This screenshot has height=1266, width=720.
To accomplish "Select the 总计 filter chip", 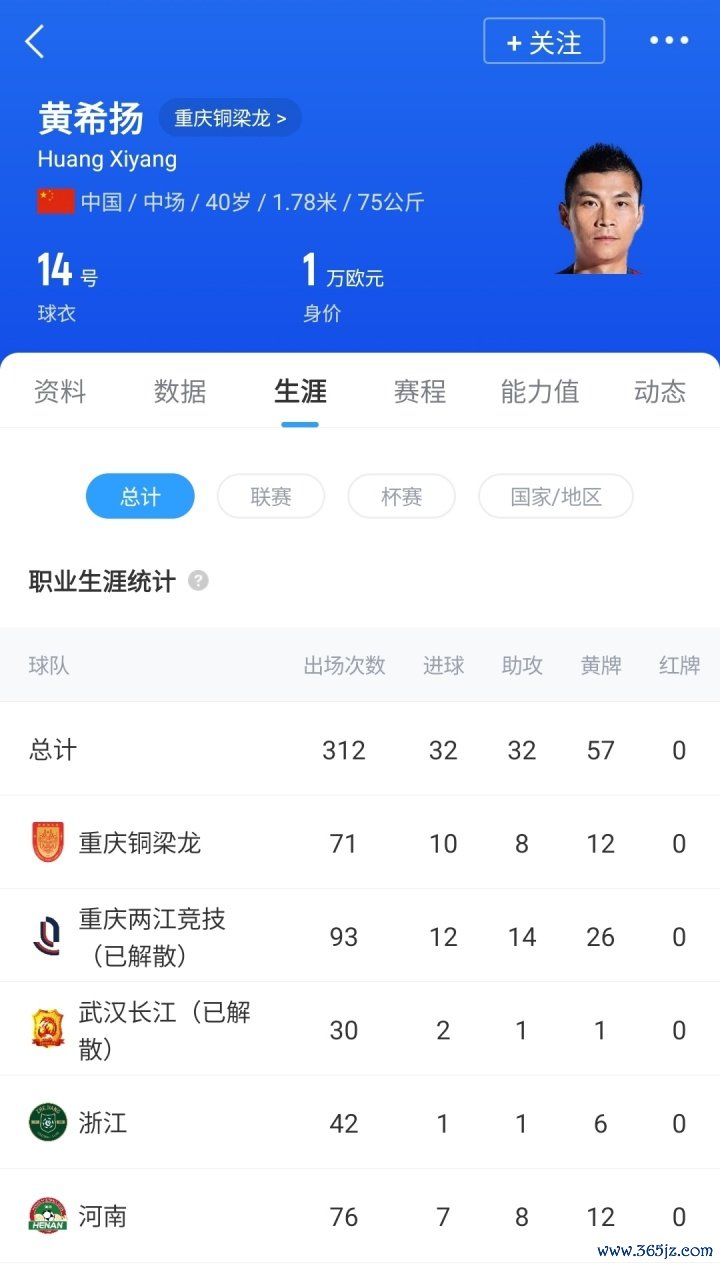I will (x=140, y=496).
